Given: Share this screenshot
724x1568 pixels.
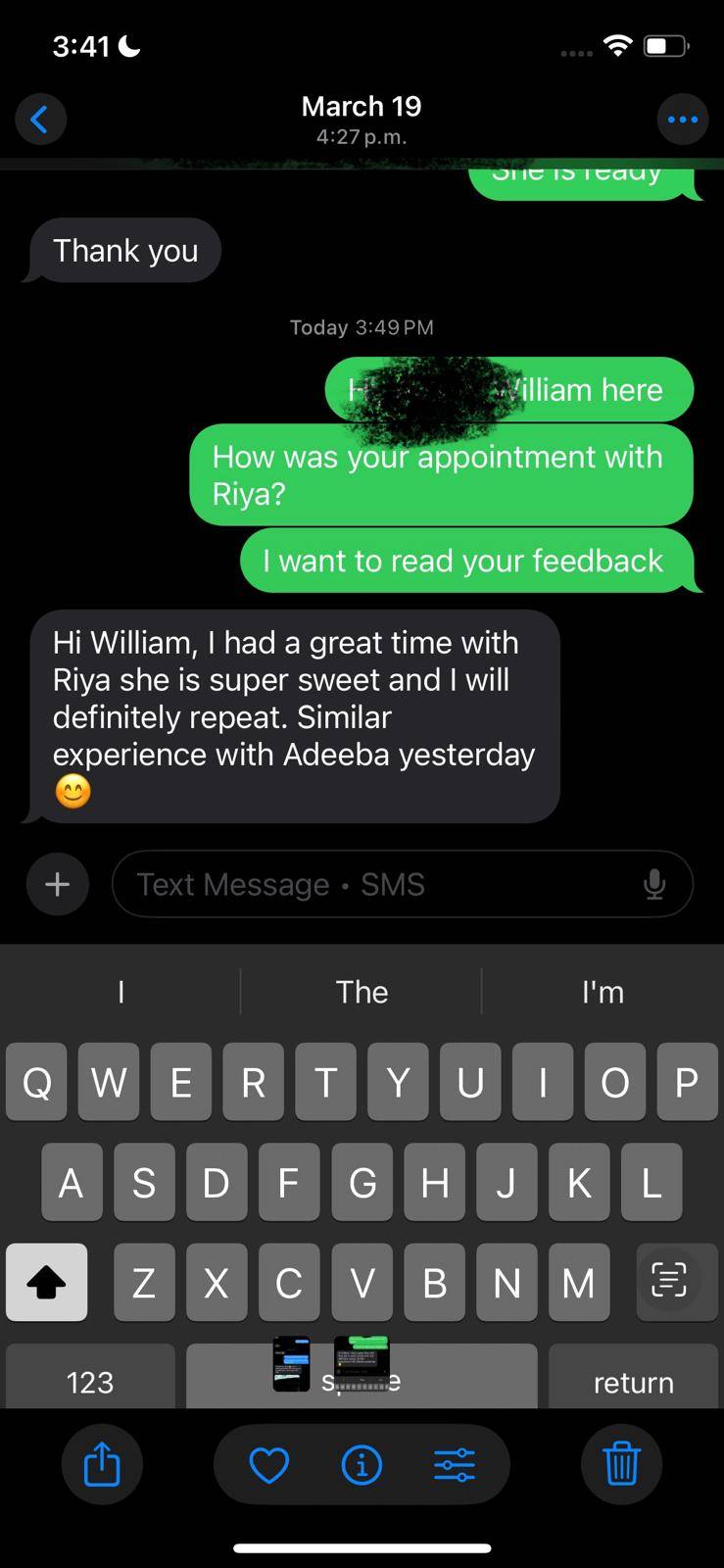Looking at the screenshot, I should point(102,1465).
